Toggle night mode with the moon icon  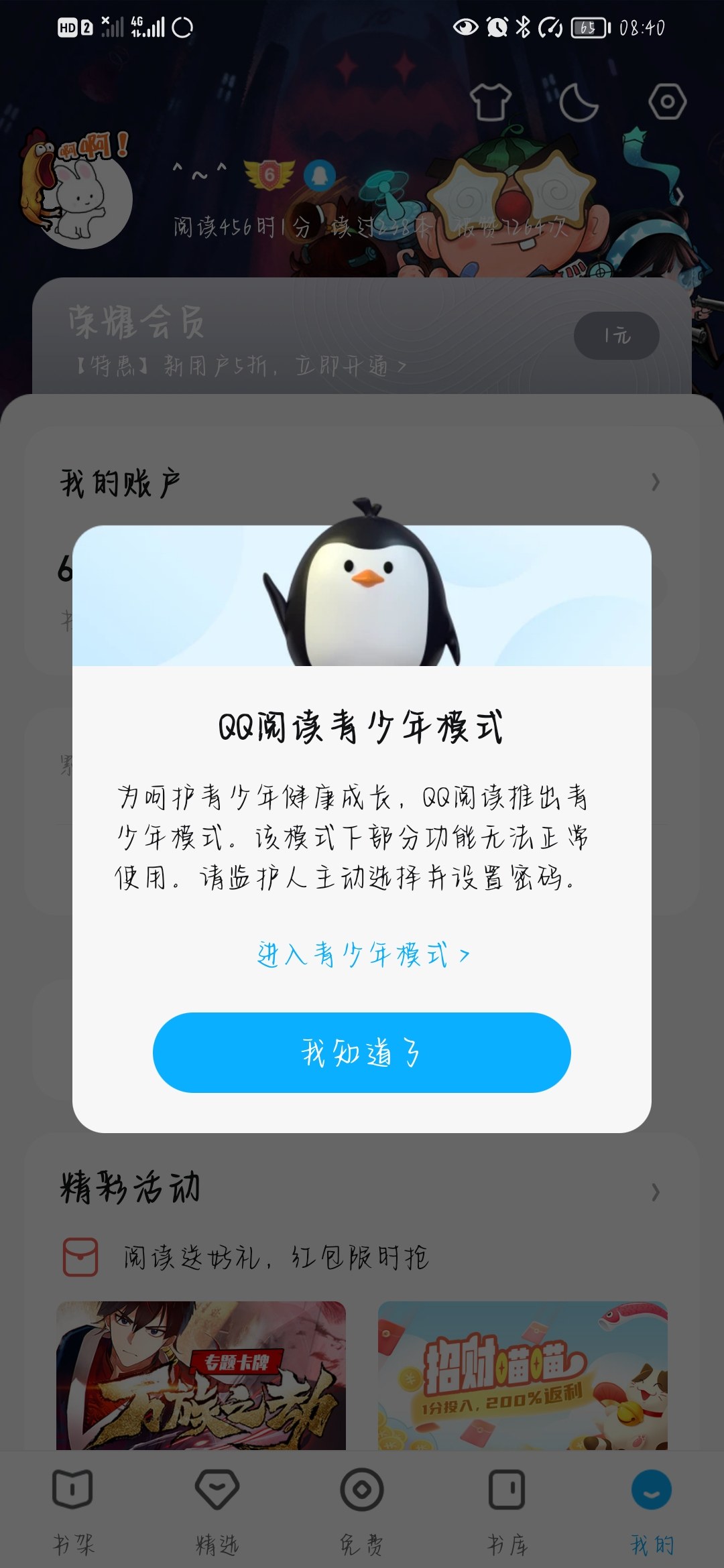click(579, 103)
